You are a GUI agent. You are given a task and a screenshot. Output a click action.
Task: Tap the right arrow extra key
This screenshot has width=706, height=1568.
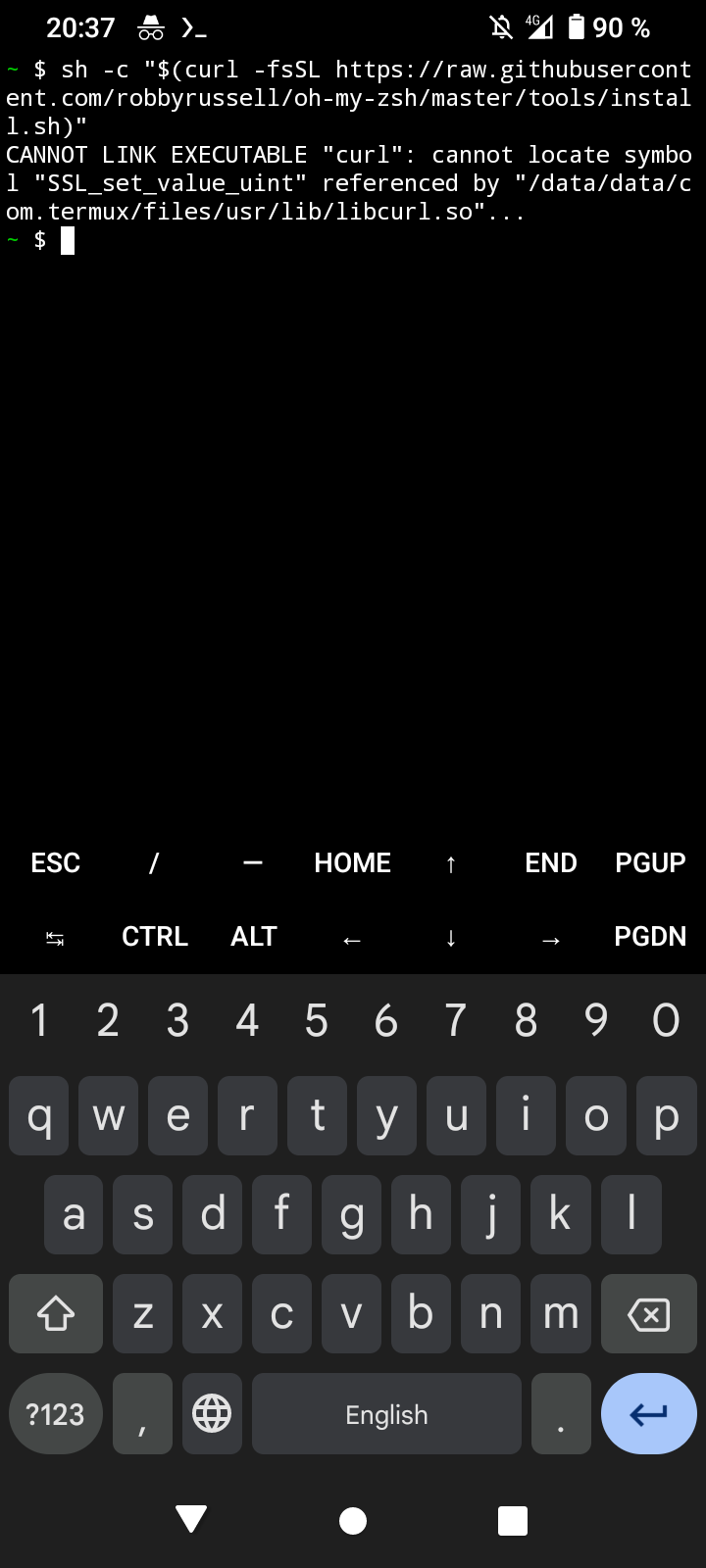[x=551, y=938]
